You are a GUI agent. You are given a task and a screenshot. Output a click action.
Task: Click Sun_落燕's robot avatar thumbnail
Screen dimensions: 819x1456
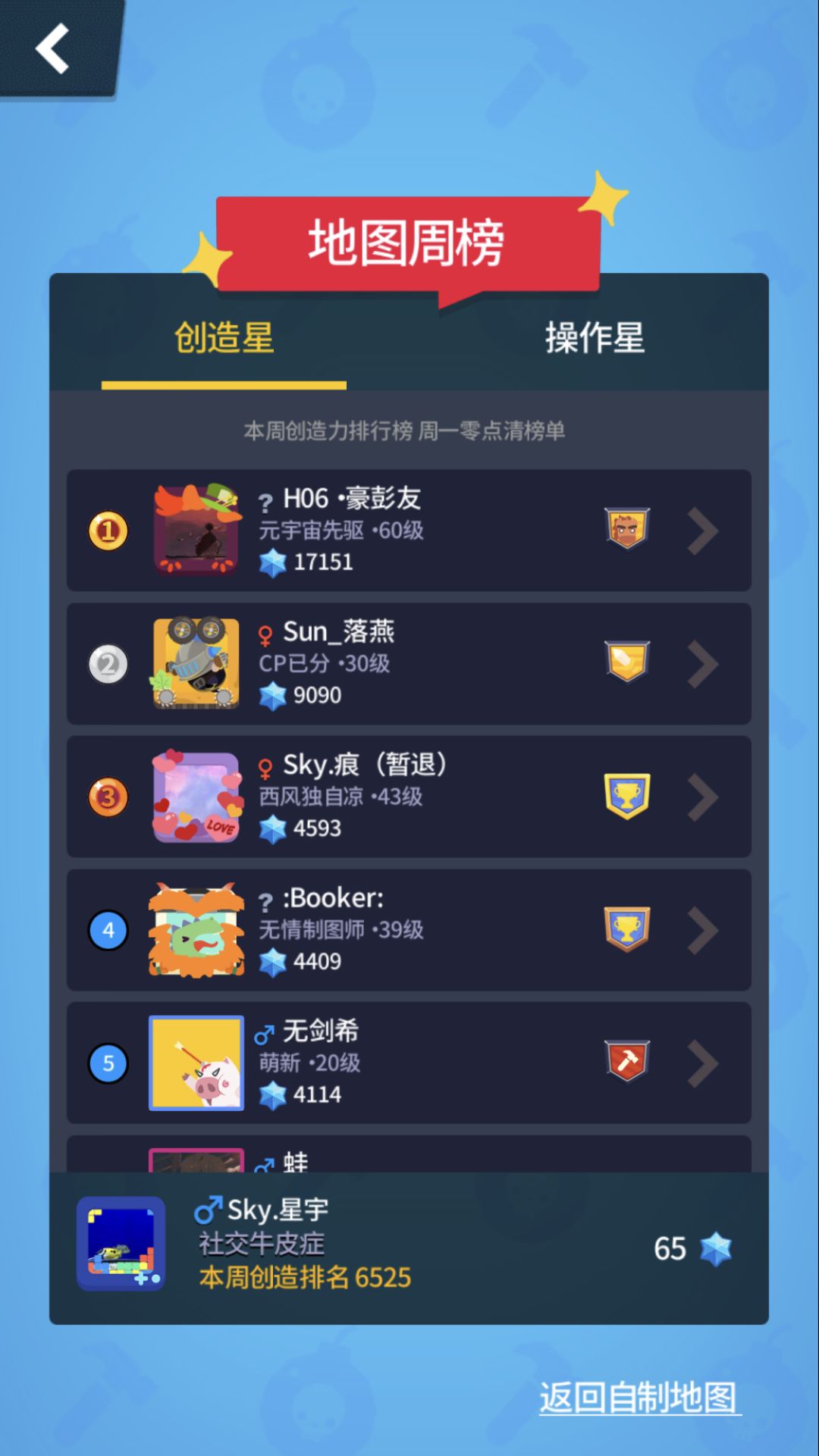[196, 664]
